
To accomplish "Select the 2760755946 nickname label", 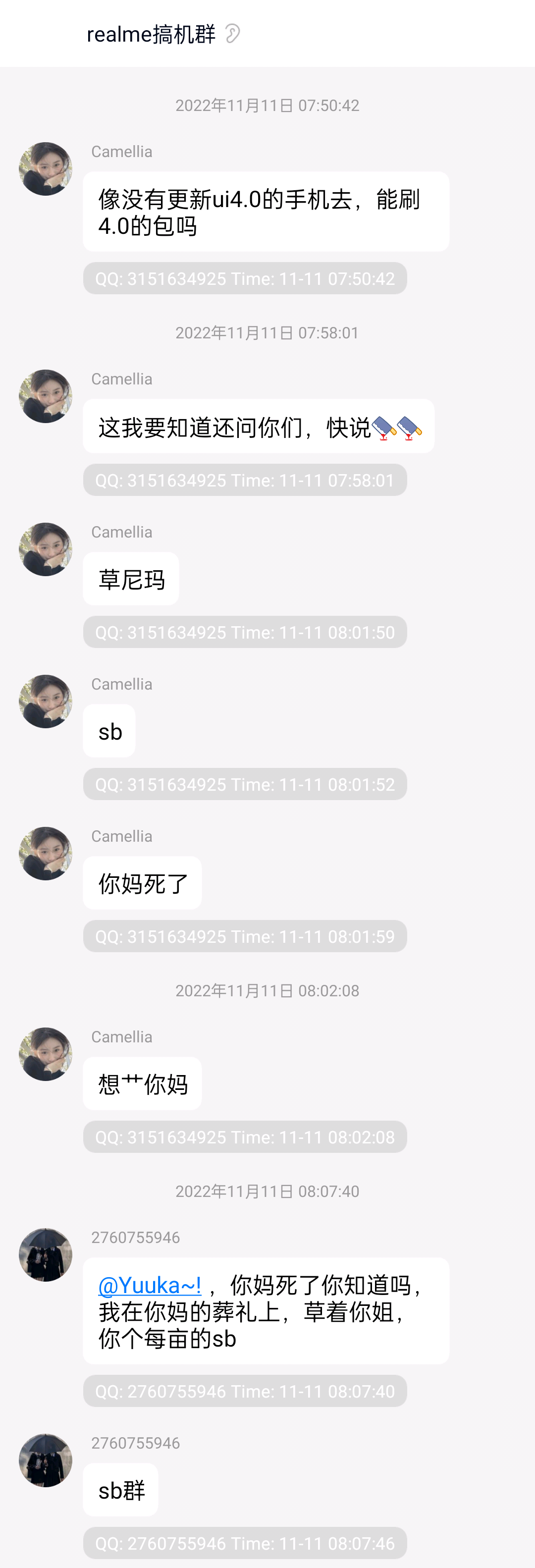I will (135, 1236).
